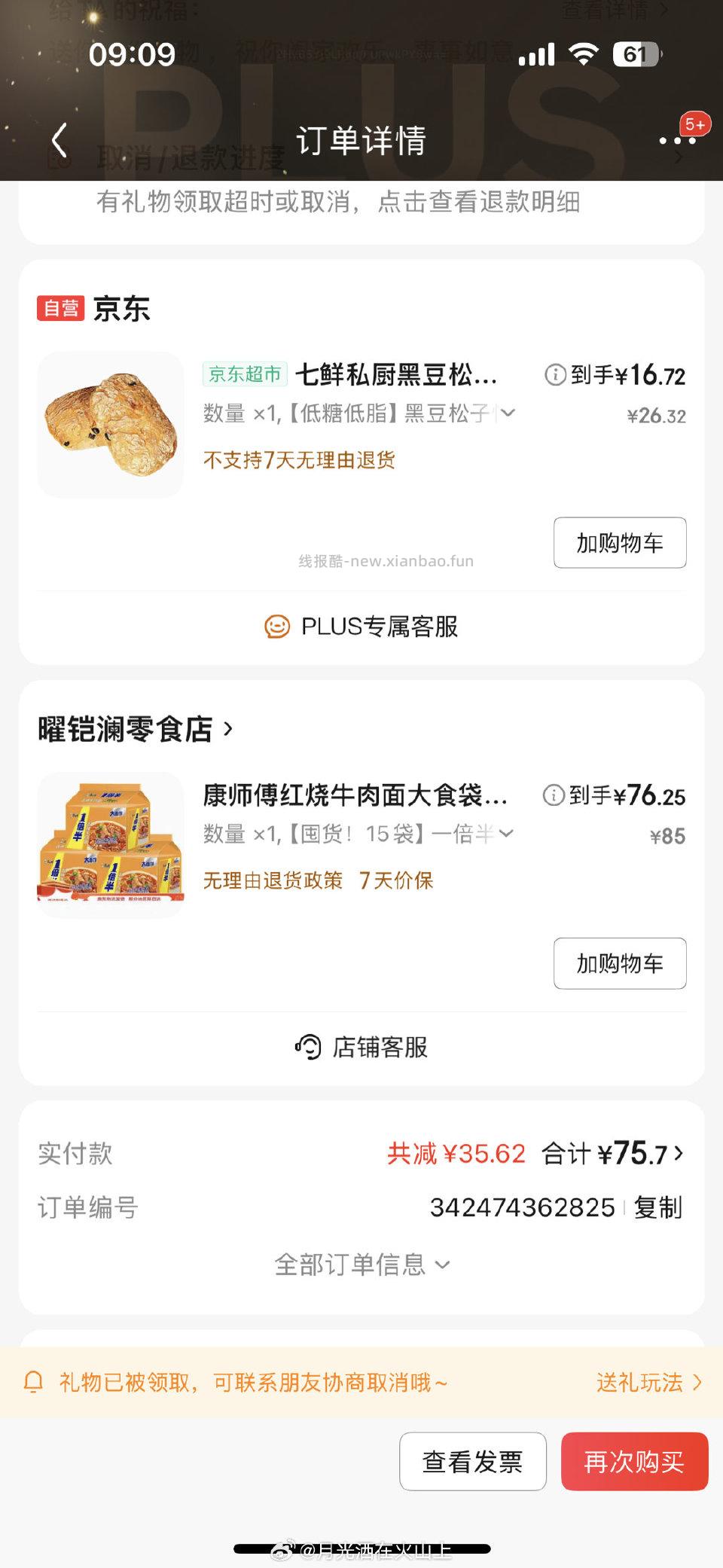Expand the noodles 15袋 spec dropdown
The width and height of the screenshot is (723, 1568).
(x=509, y=834)
